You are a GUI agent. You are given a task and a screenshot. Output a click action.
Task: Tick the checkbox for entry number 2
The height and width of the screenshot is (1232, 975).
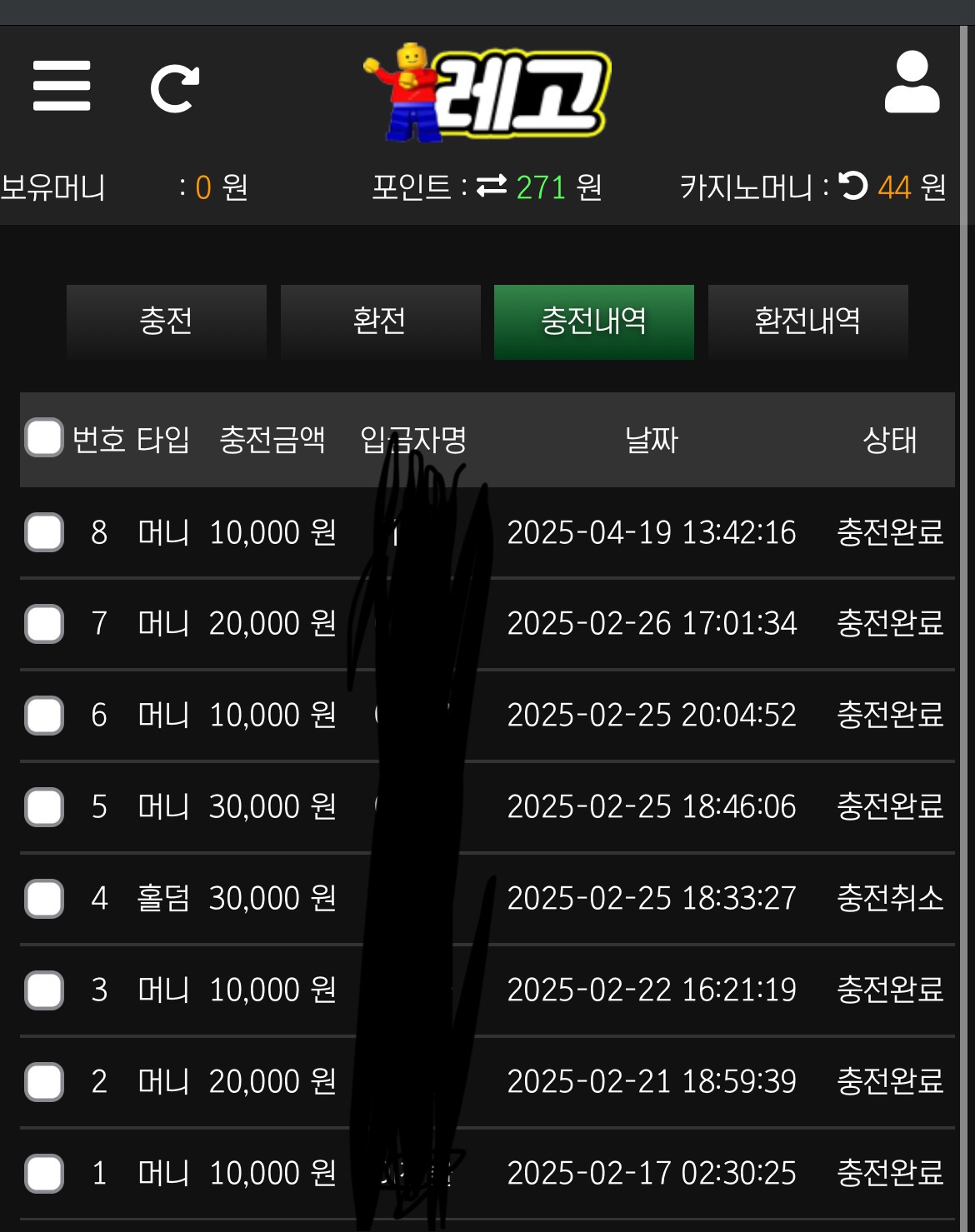pos(44,1082)
